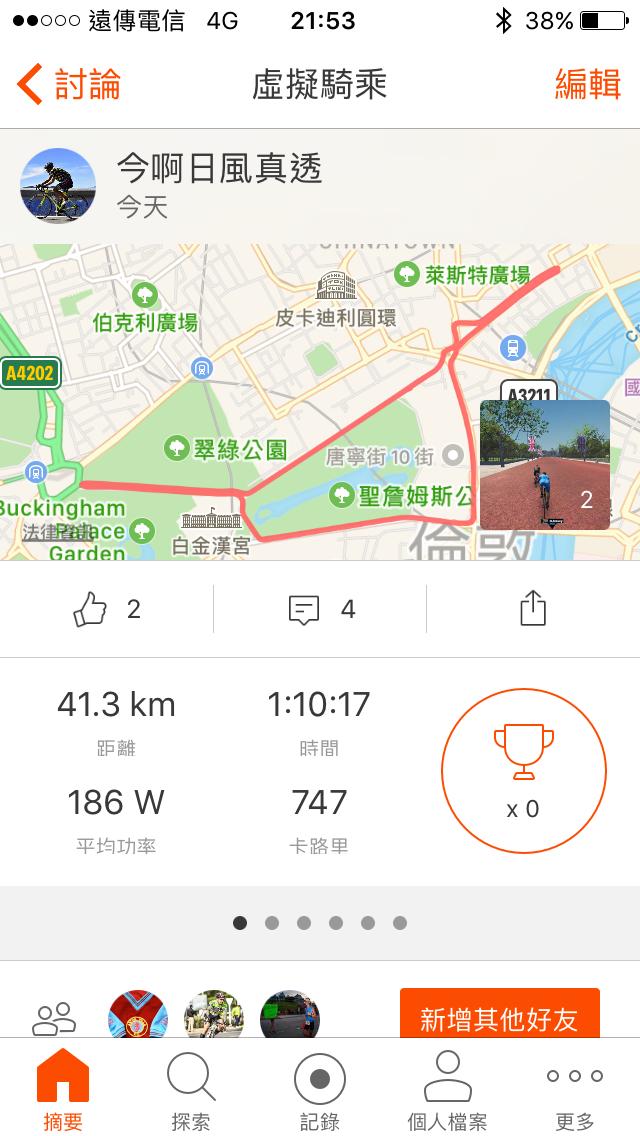
Task: Open the comments on this ride
Action: click(304, 609)
